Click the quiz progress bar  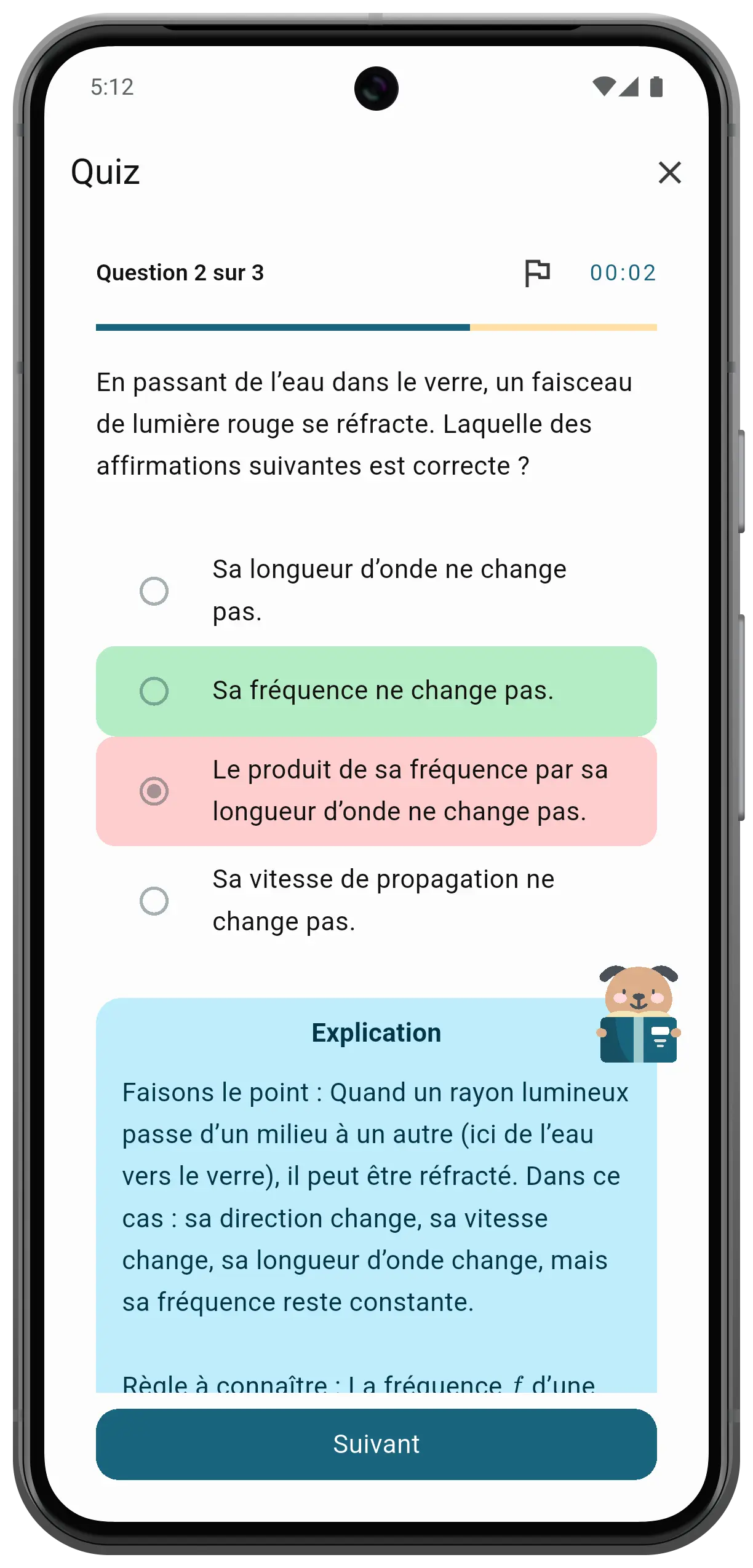pyautogui.click(x=376, y=327)
